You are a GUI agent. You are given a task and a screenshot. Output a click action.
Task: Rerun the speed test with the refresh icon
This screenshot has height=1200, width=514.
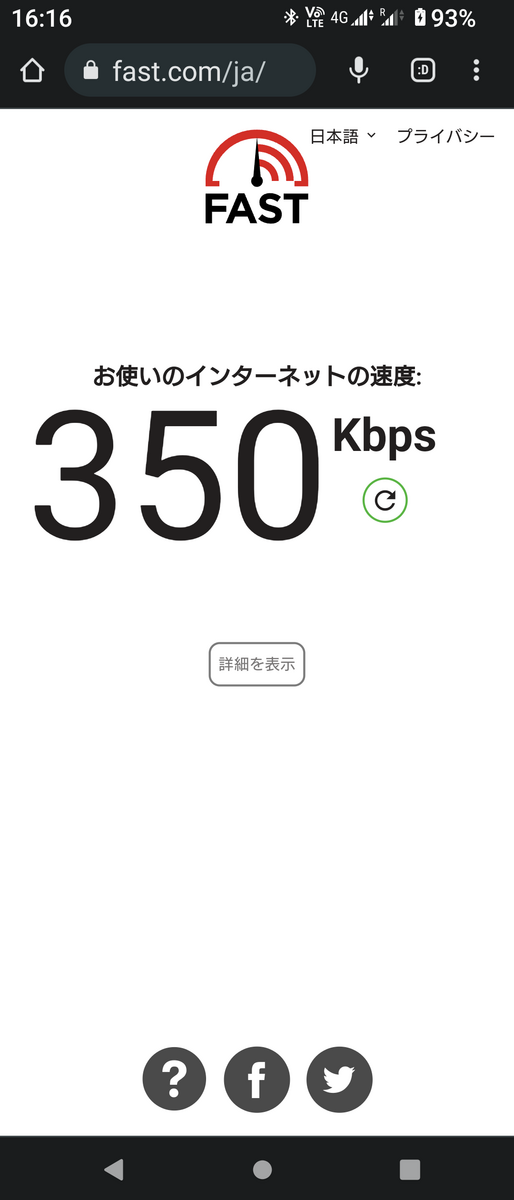(385, 500)
